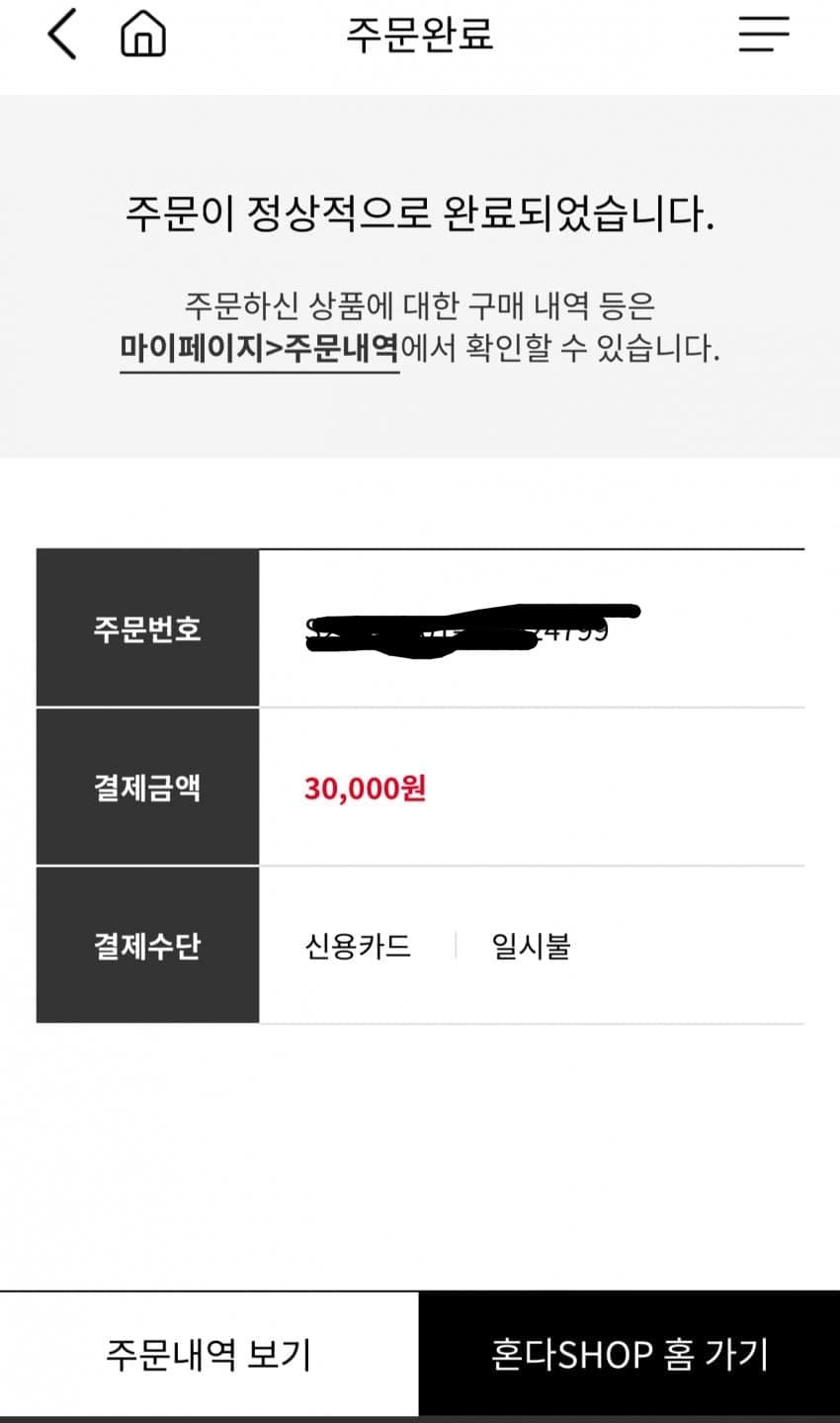Tap the 주문내역 보기 button

pos(209,1354)
